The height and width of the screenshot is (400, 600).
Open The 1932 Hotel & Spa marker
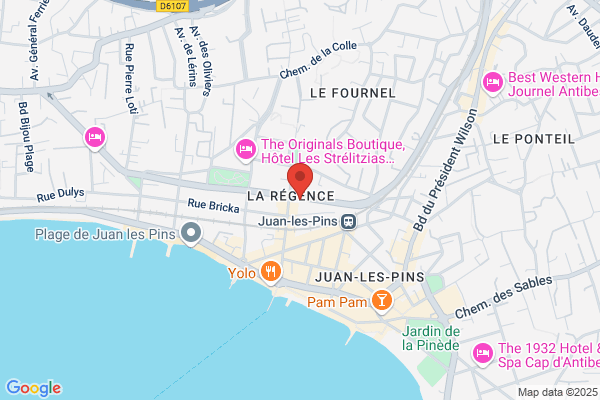click(x=483, y=355)
